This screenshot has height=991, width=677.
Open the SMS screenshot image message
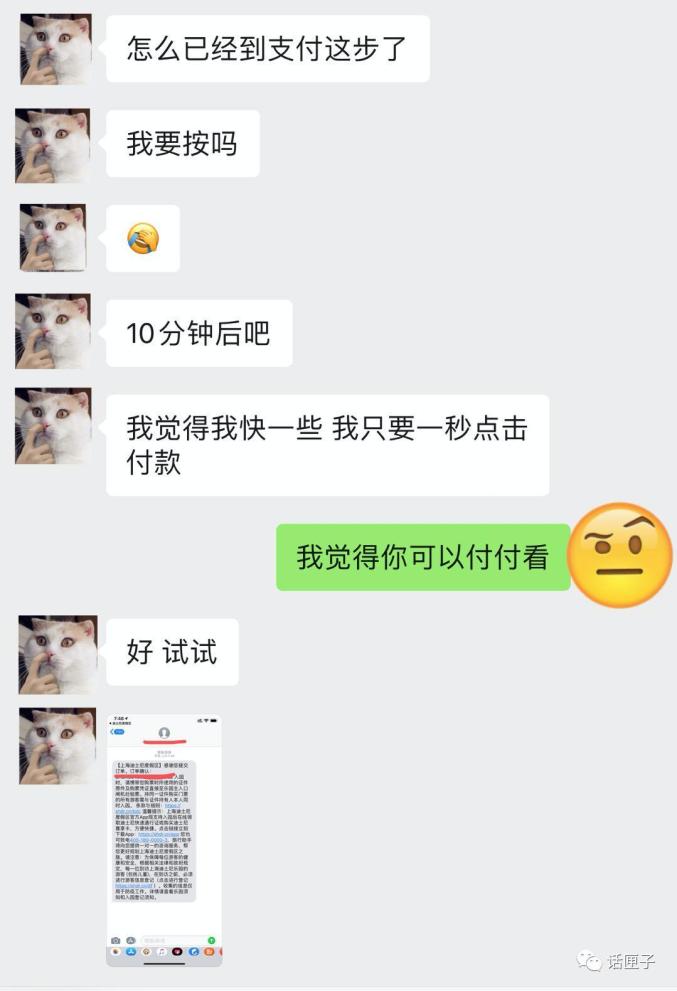click(x=164, y=839)
